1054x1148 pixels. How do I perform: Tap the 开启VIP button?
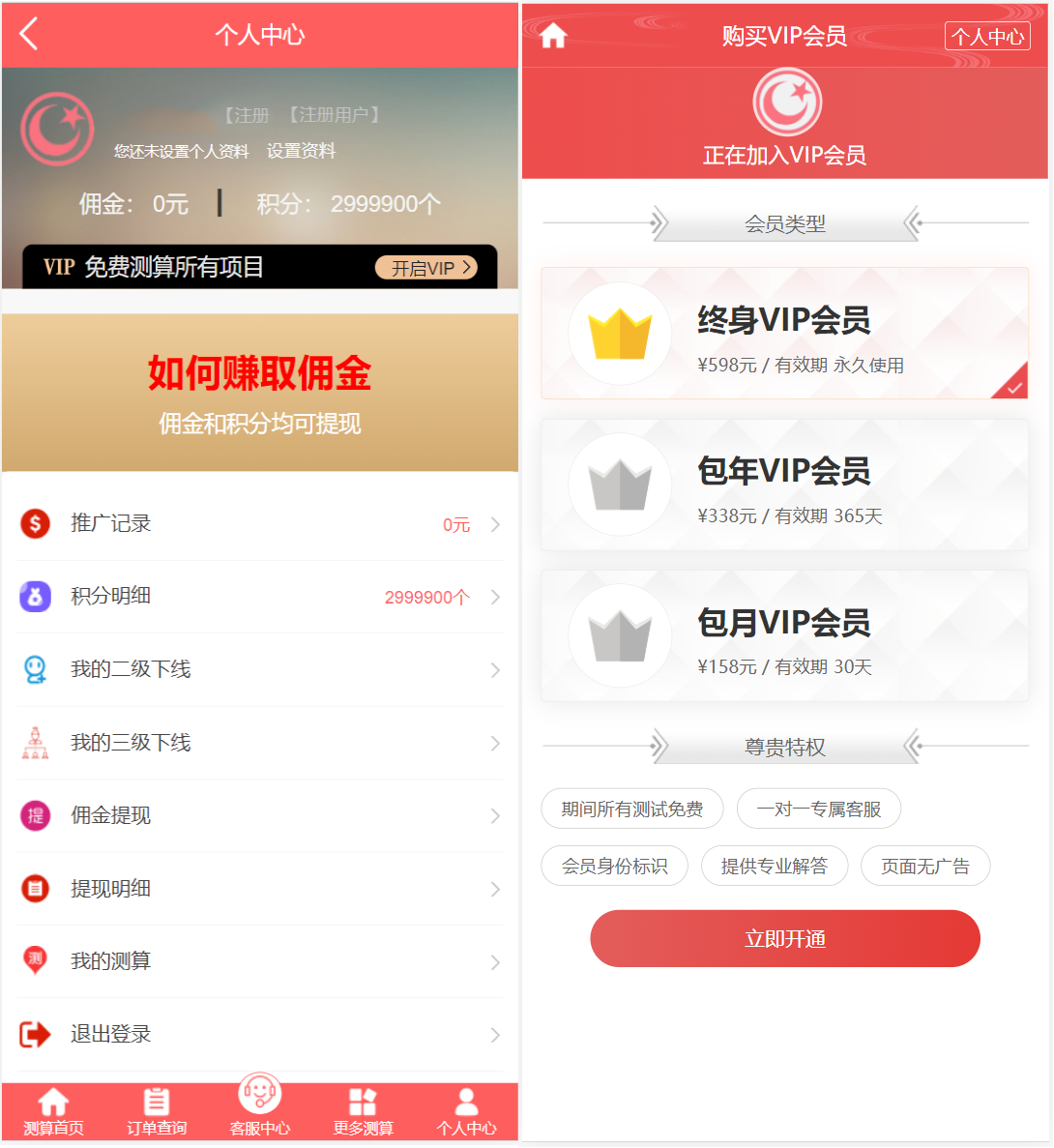point(425,268)
